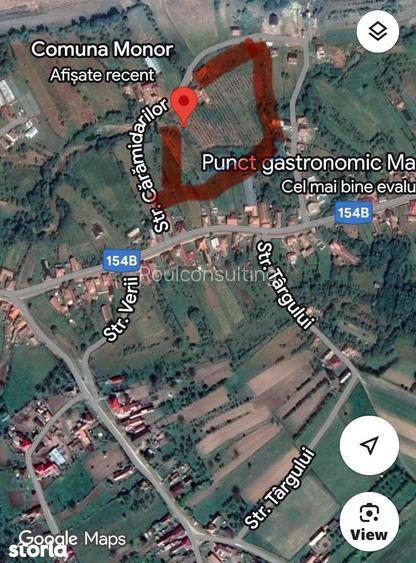Open the Comuna Monor place label
Viewport: 416px width, 563px height.
pyautogui.click(x=102, y=49)
